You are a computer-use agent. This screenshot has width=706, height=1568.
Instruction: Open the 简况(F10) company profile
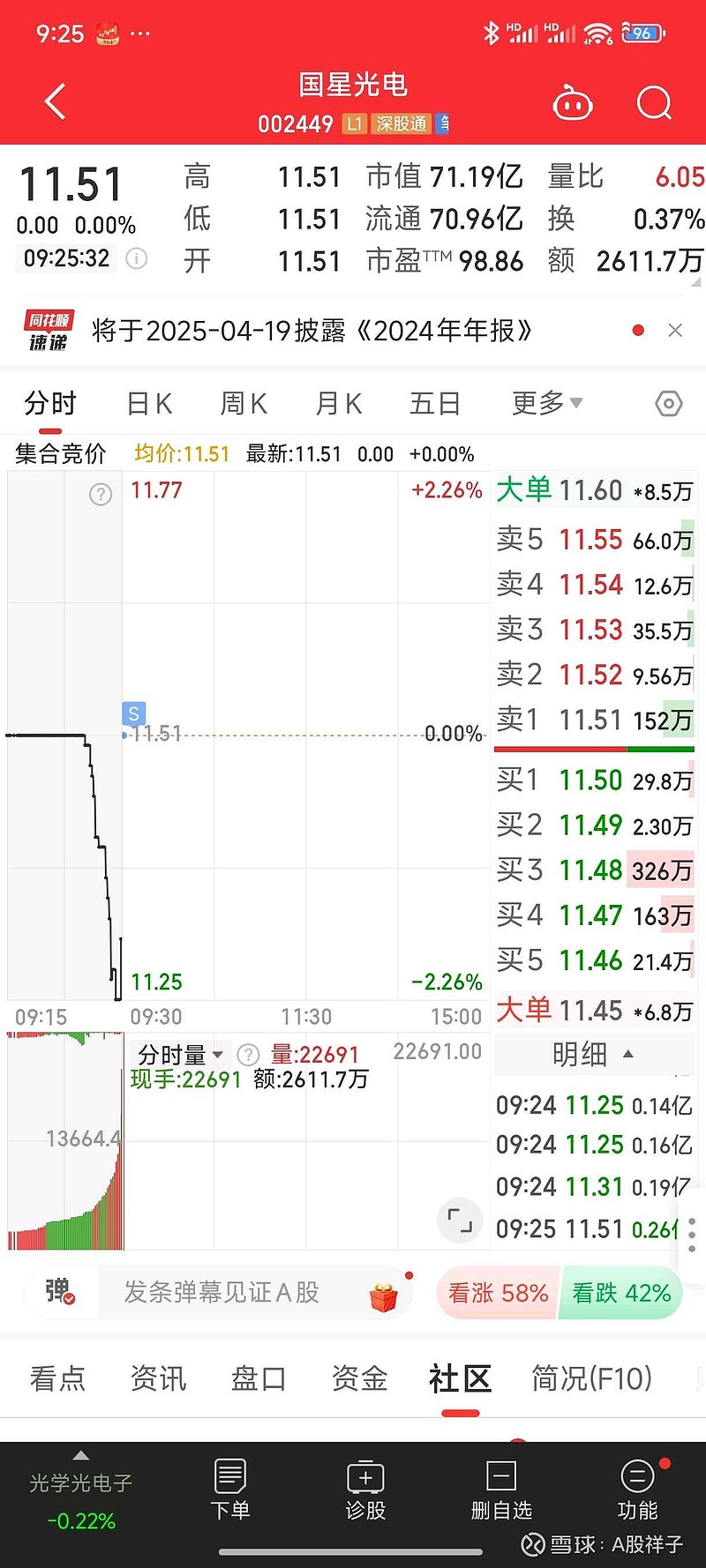click(591, 1378)
